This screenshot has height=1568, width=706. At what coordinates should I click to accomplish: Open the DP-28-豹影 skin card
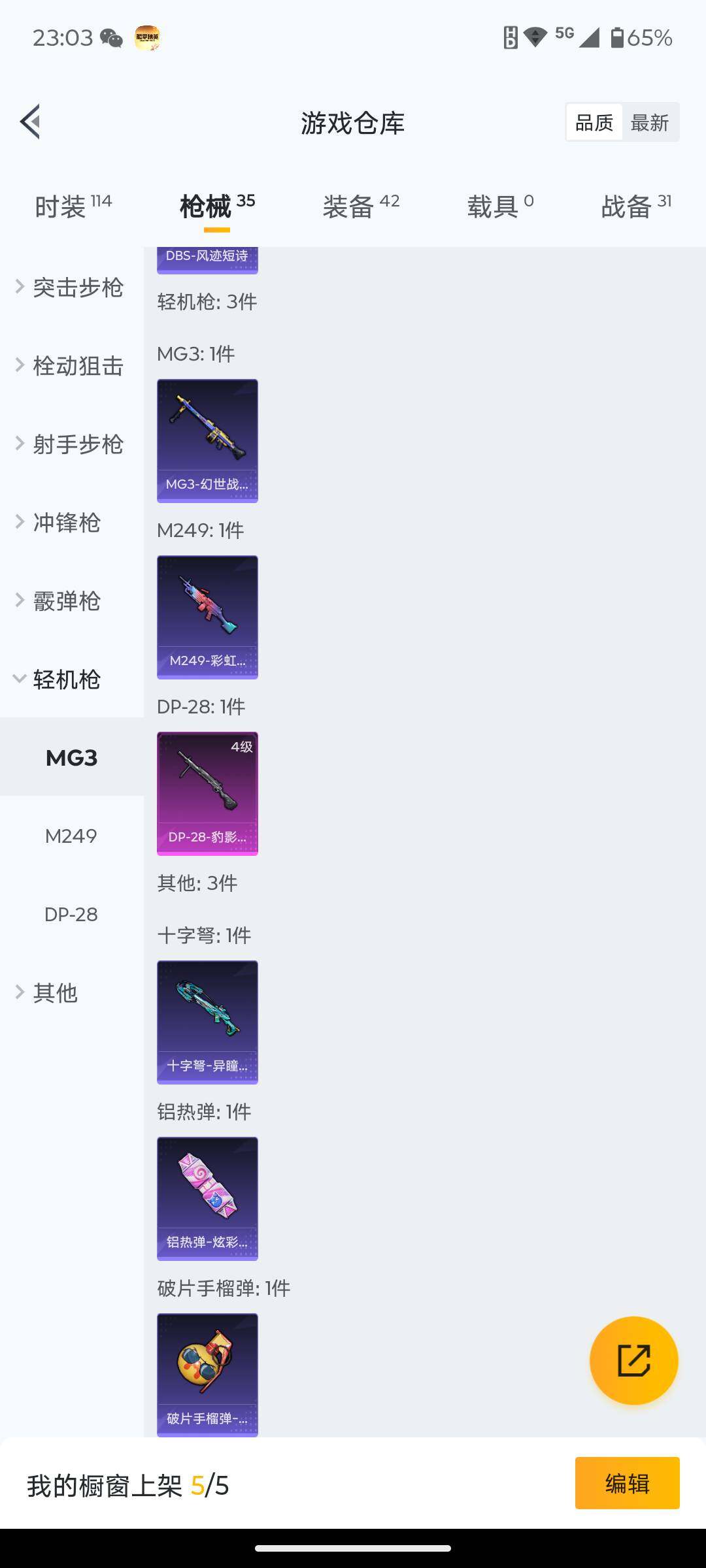click(207, 793)
